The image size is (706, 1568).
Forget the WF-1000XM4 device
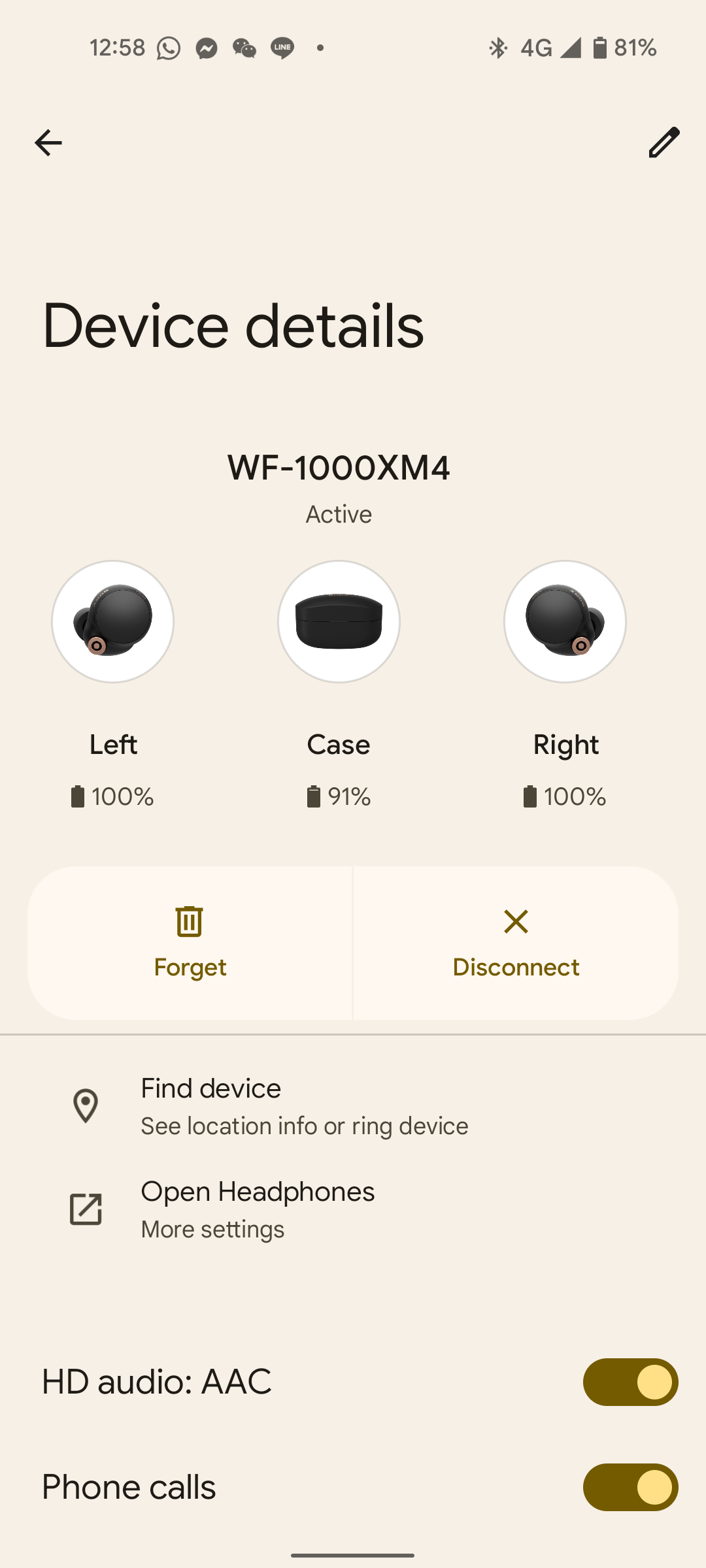190,942
